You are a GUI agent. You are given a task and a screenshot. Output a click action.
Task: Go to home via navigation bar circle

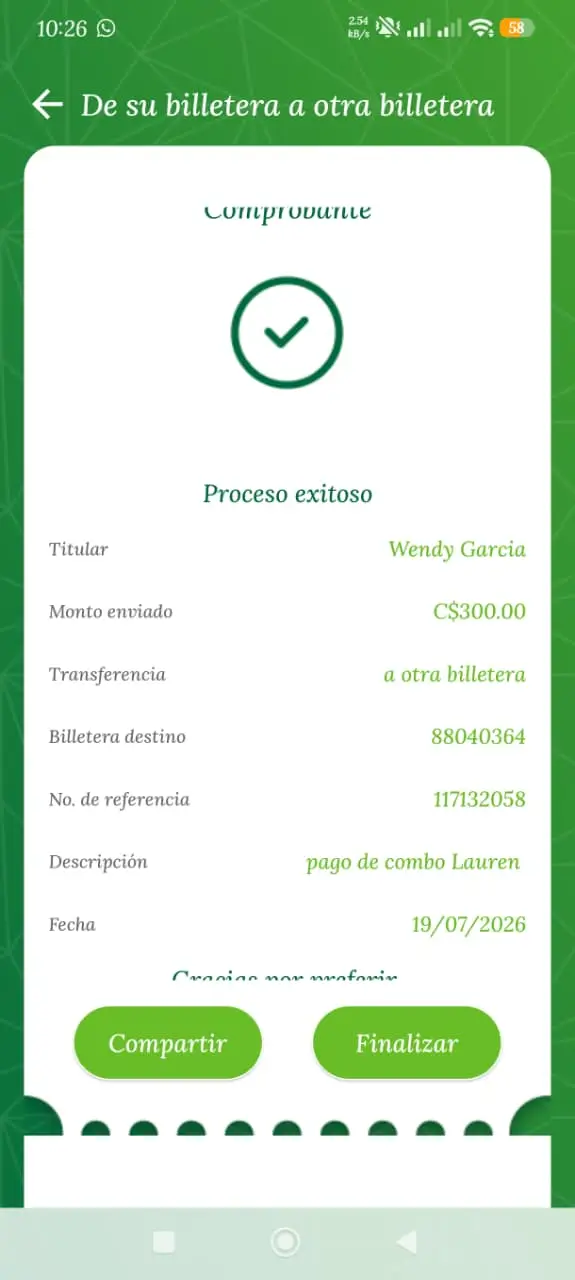285,1242
